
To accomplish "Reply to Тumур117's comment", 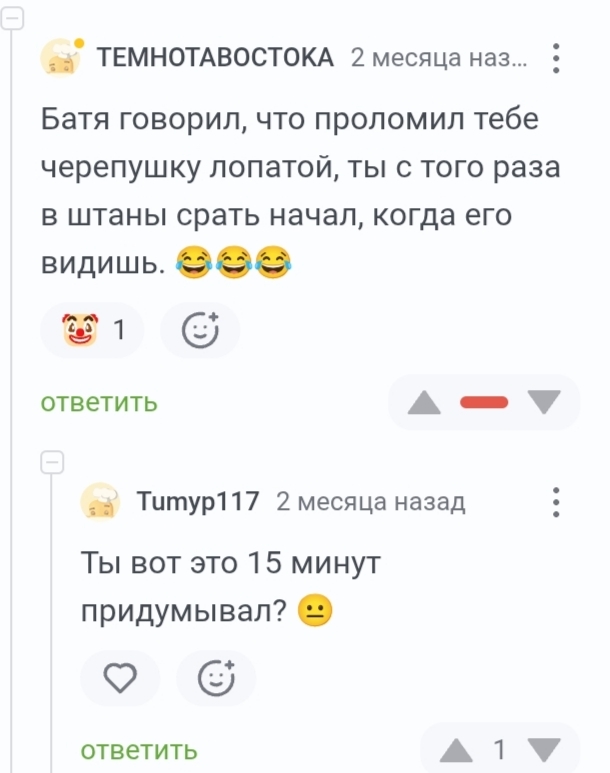I will click(x=139, y=750).
